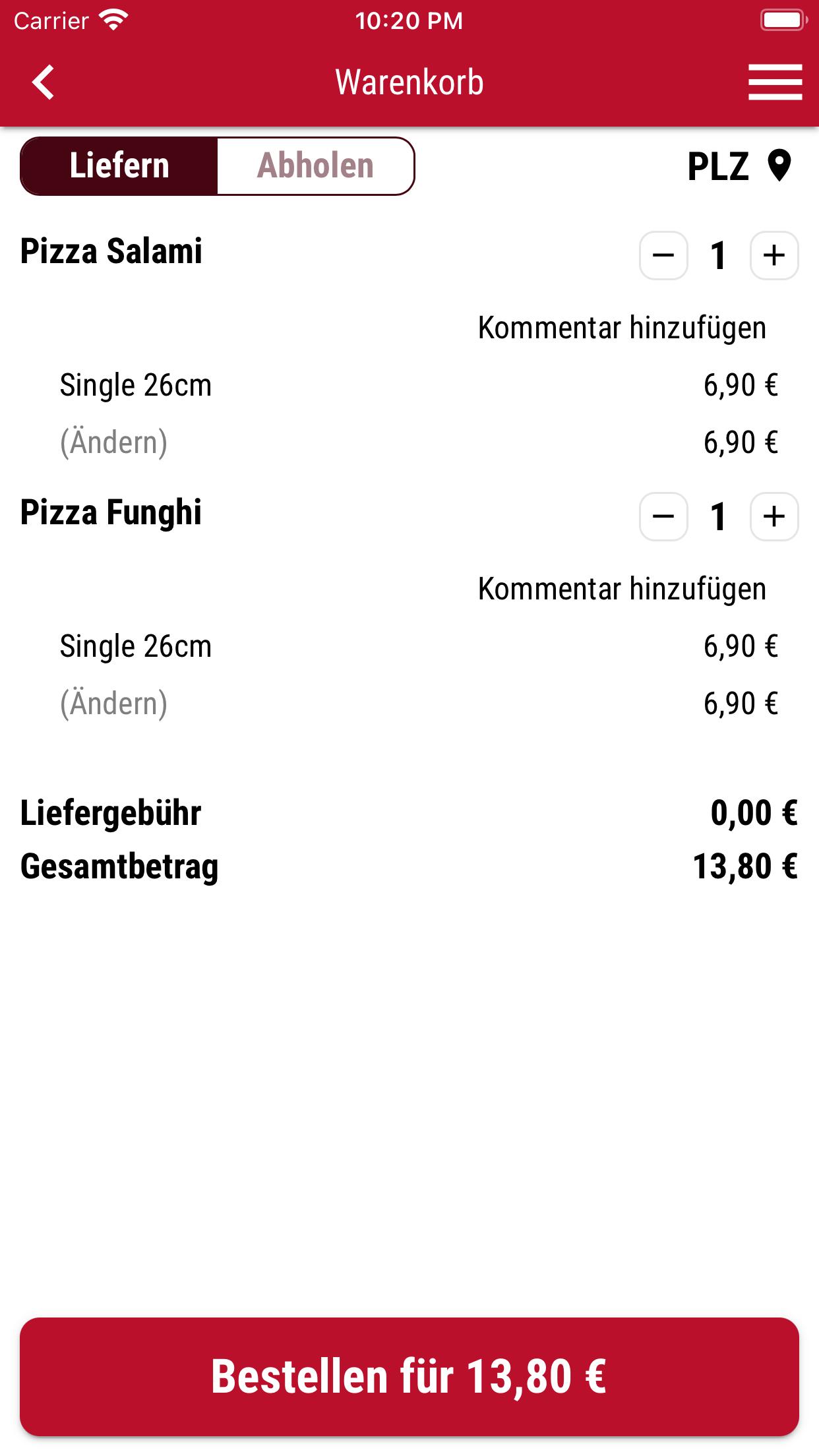819x1456 pixels.
Task: Tap Ändern under Pizza Salami
Action: (x=114, y=442)
